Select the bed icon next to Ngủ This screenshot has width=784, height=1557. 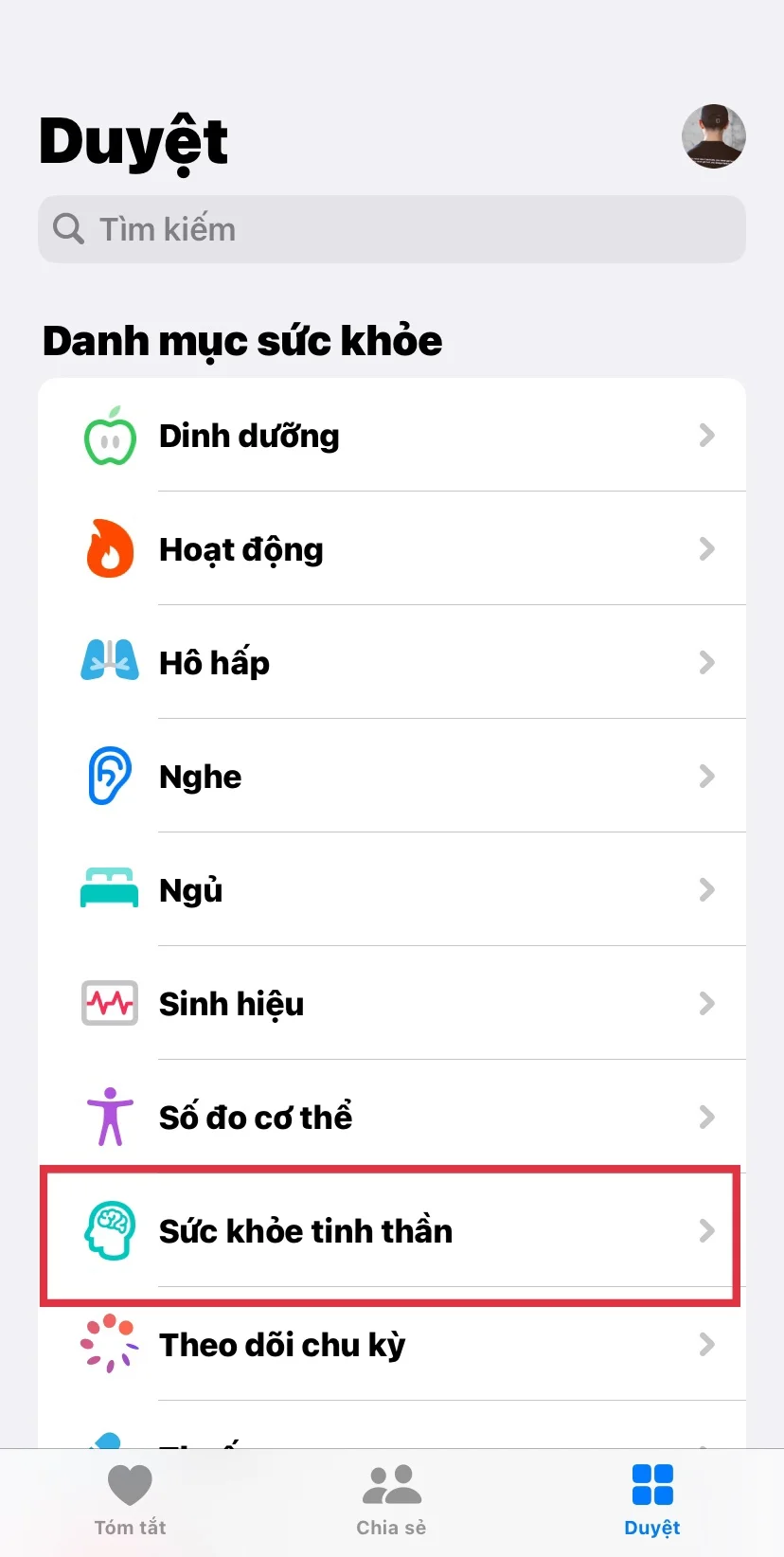click(x=109, y=889)
